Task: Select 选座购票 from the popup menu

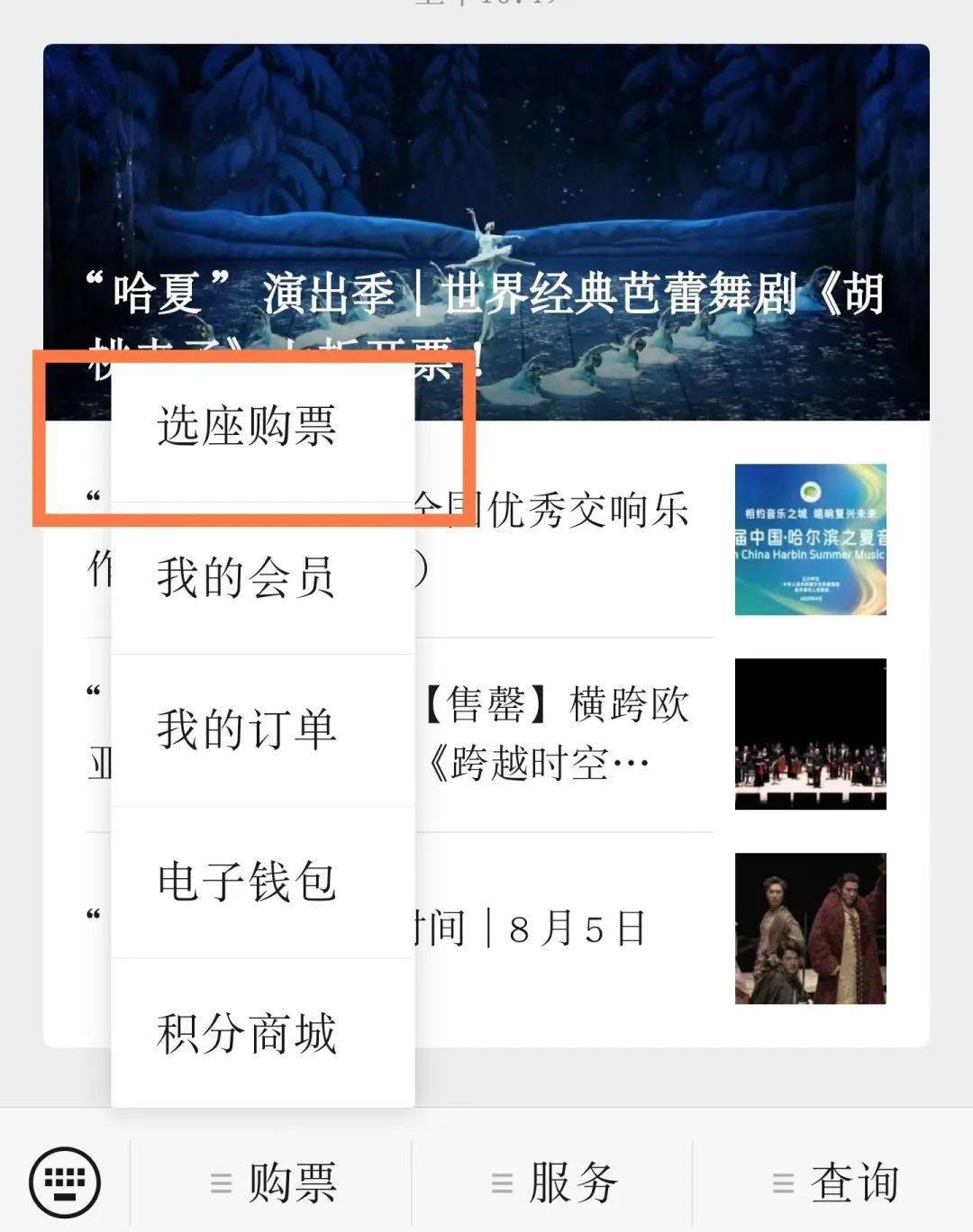Action: click(x=247, y=426)
